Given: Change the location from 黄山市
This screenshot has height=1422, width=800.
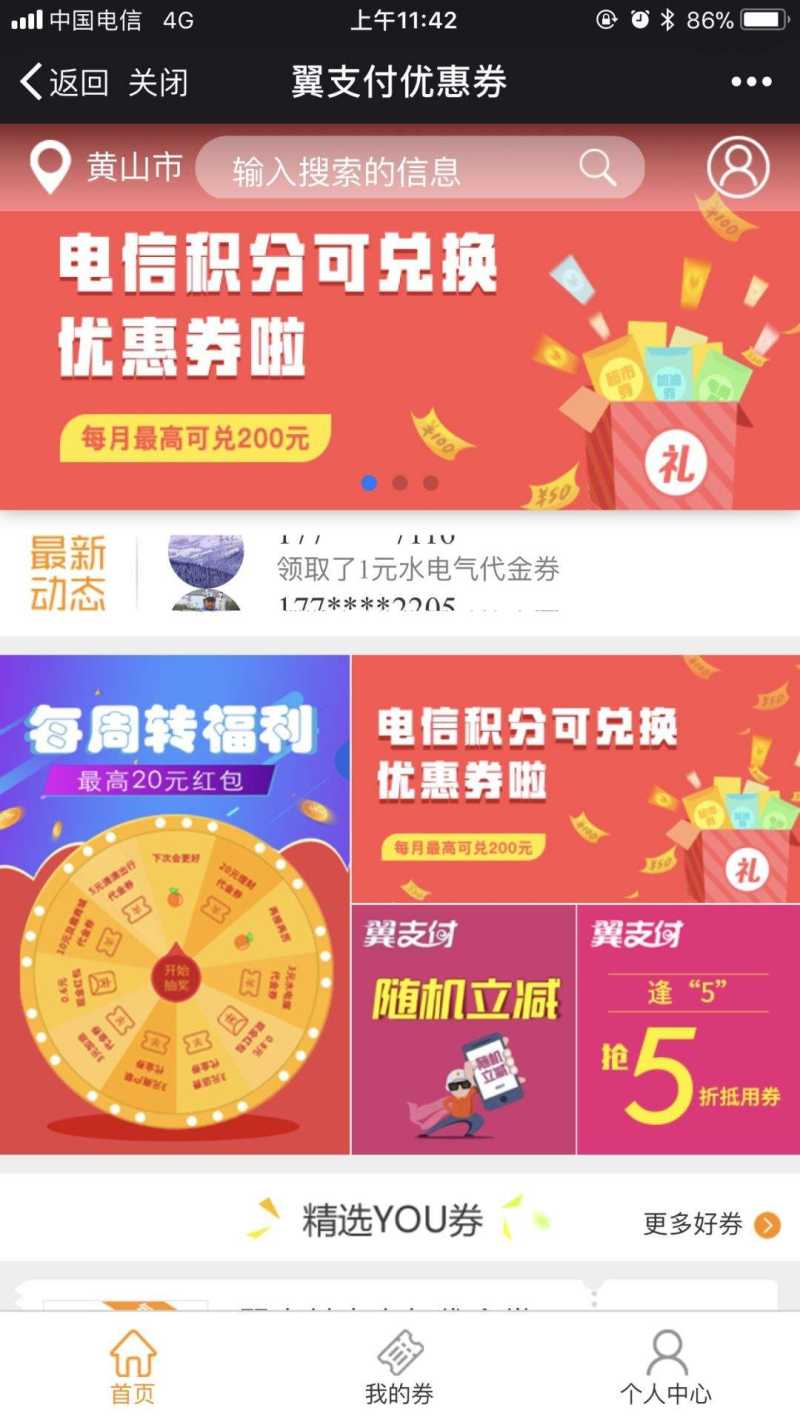Looking at the screenshot, I should (108, 167).
